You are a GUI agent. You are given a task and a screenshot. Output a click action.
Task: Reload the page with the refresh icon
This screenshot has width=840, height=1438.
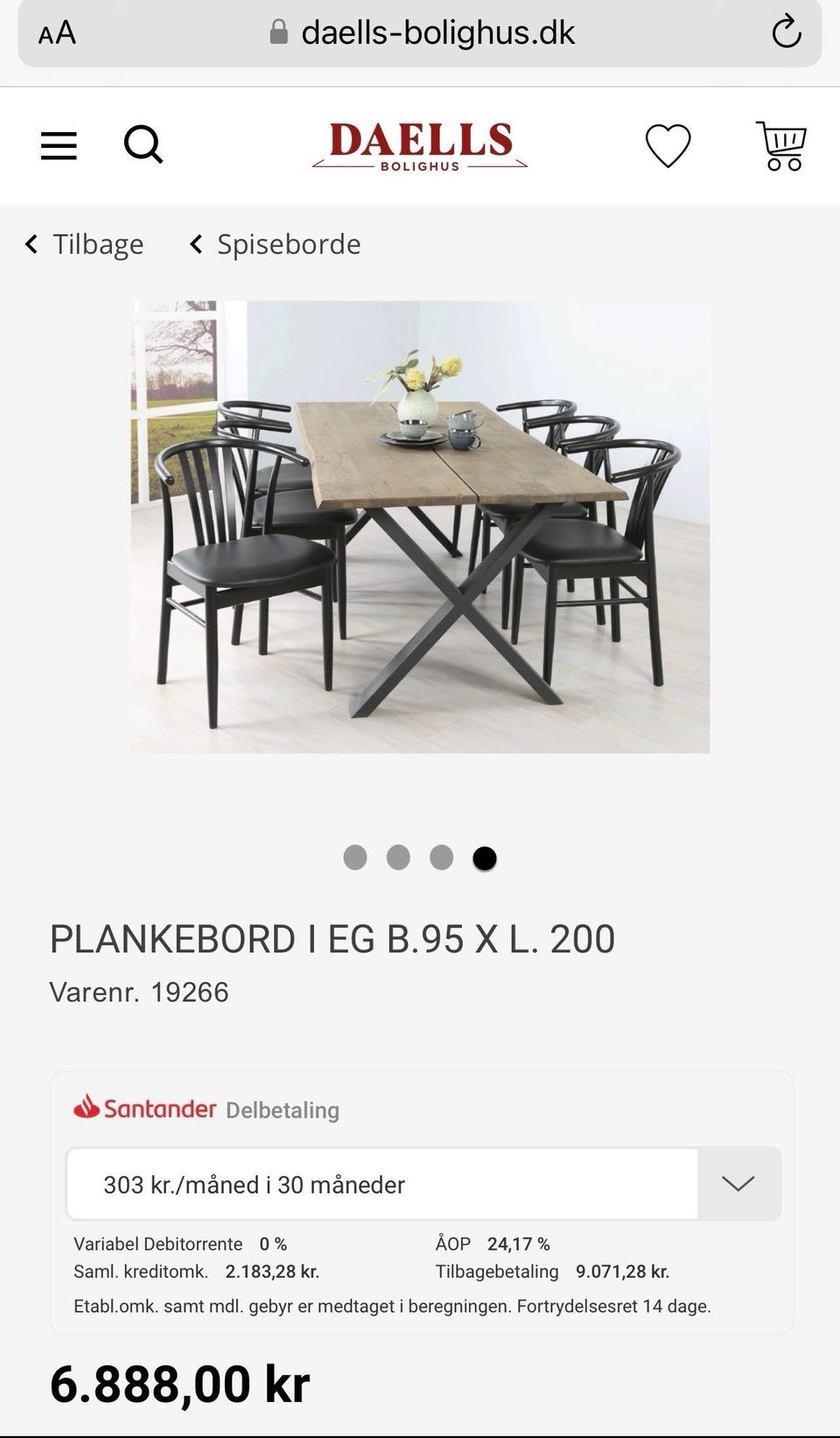[x=787, y=32]
